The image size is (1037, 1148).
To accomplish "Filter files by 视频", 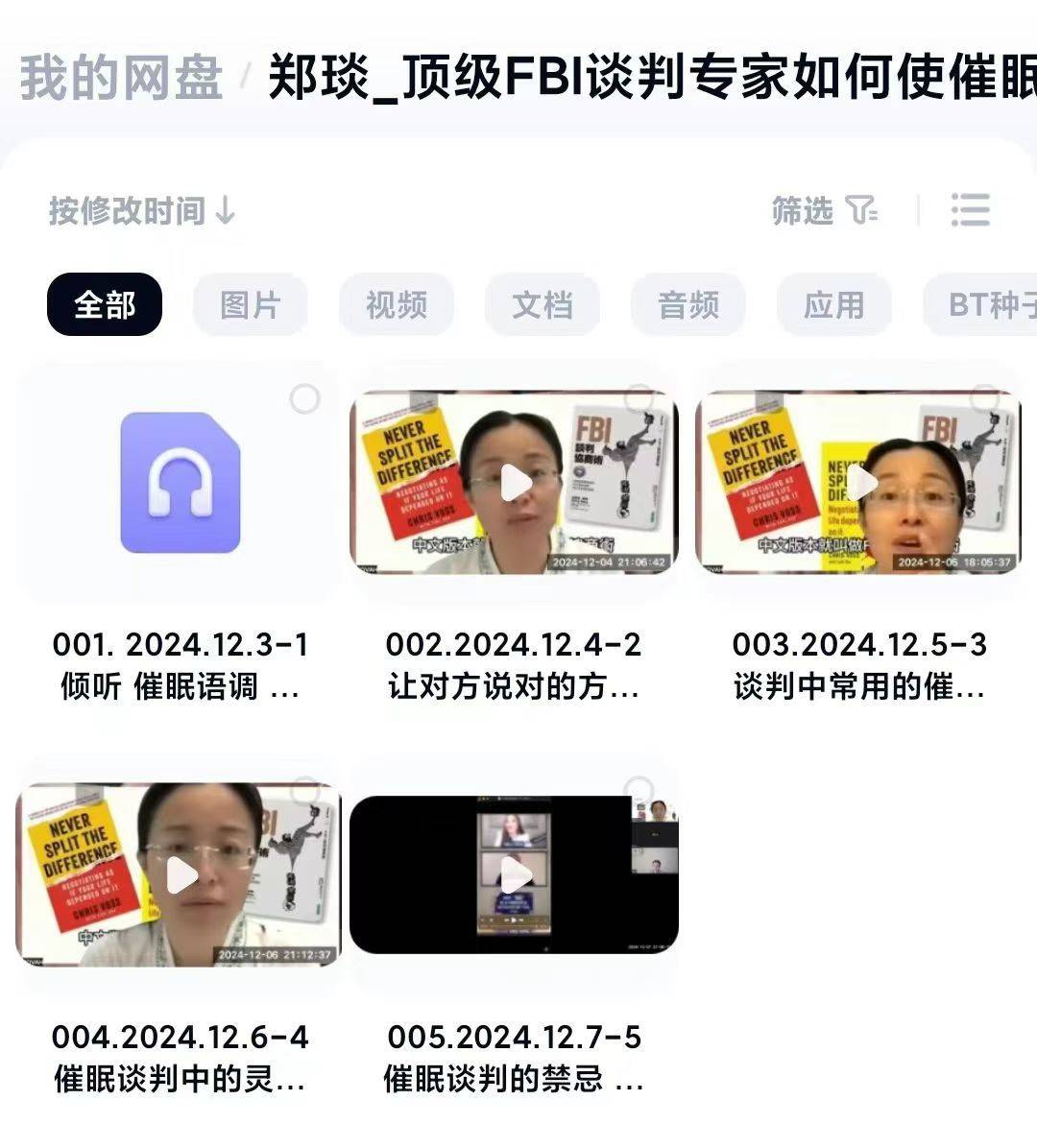I will (x=397, y=305).
